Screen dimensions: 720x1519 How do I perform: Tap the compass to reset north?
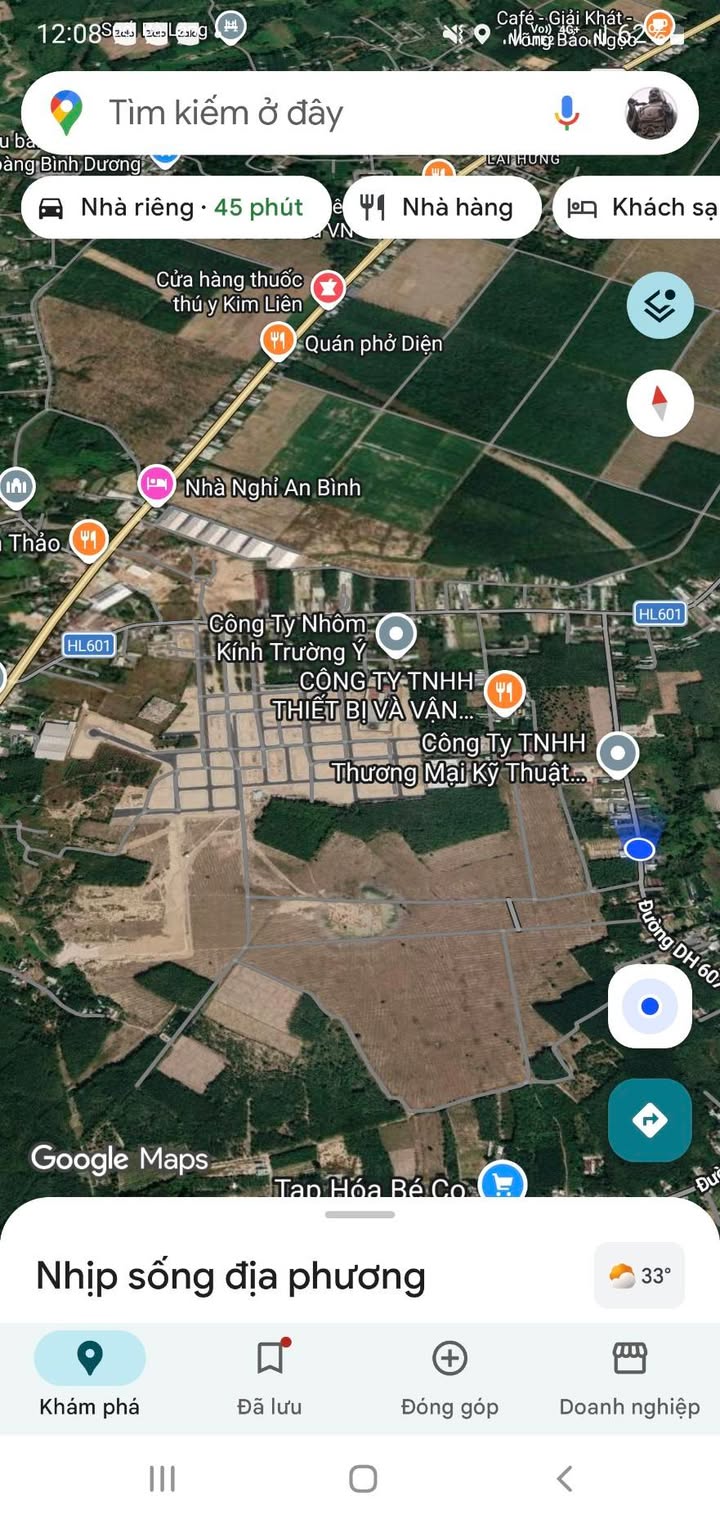(x=660, y=403)
